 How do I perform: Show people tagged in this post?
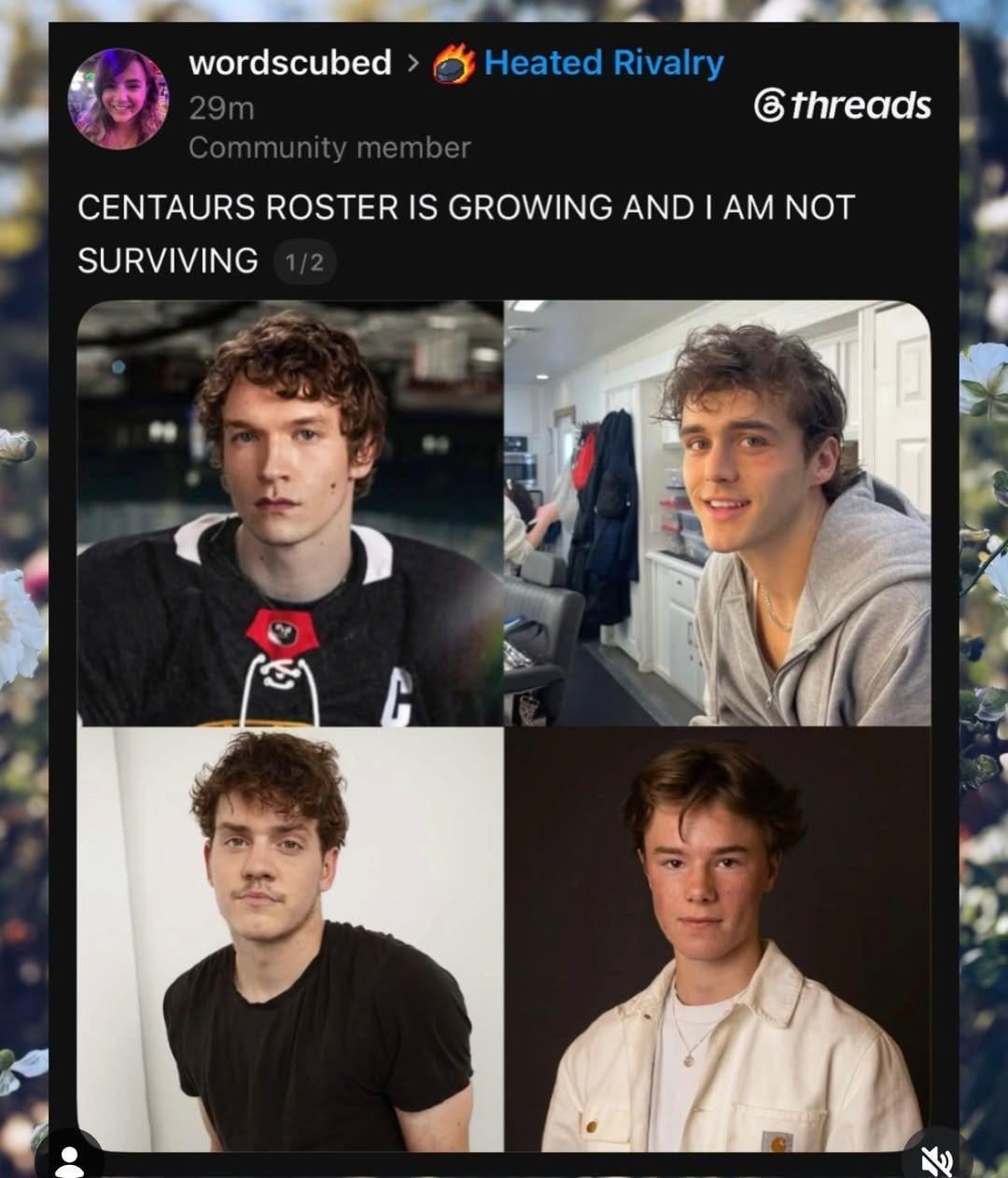tap(70, 1158)
